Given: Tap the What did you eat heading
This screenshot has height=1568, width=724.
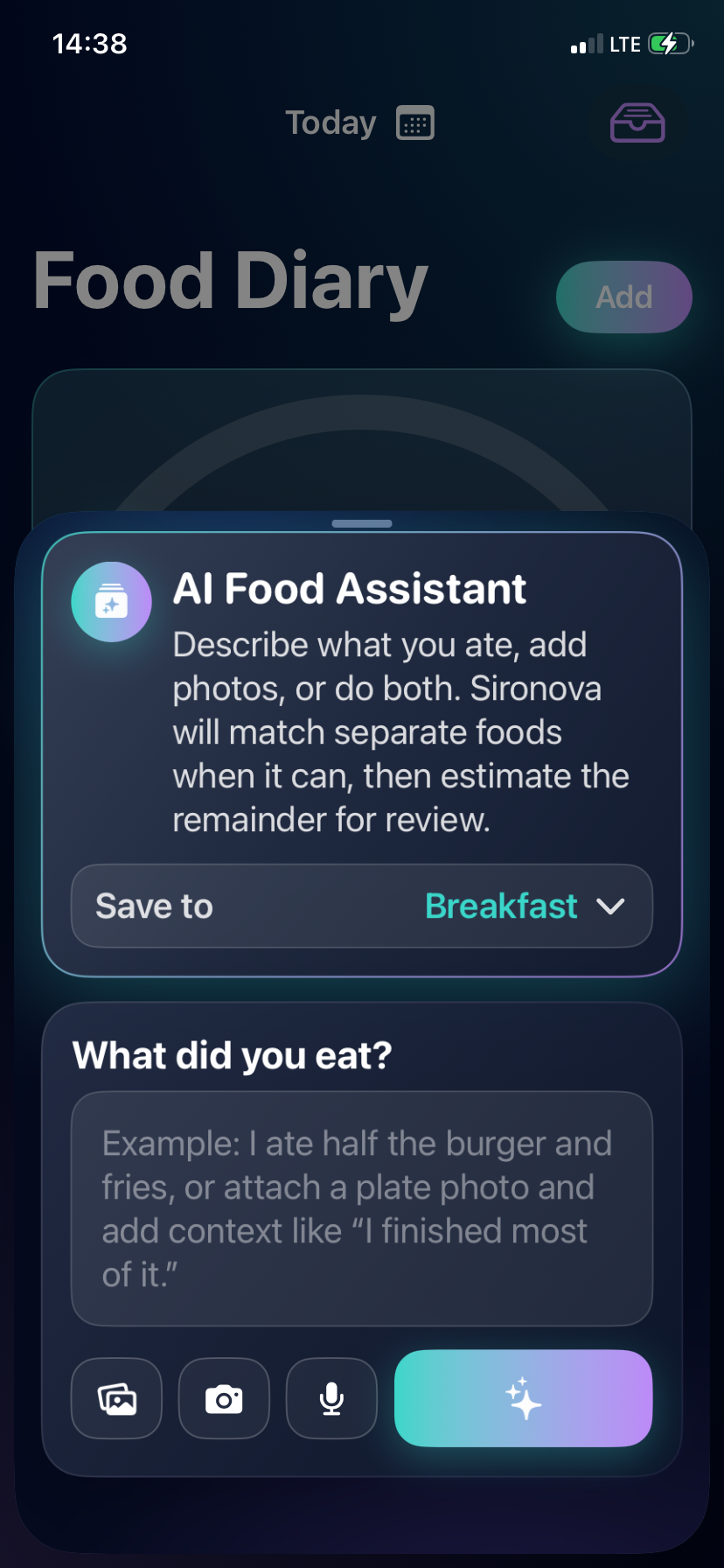Looking at the screenshot, I should [x=233, y=1055].
